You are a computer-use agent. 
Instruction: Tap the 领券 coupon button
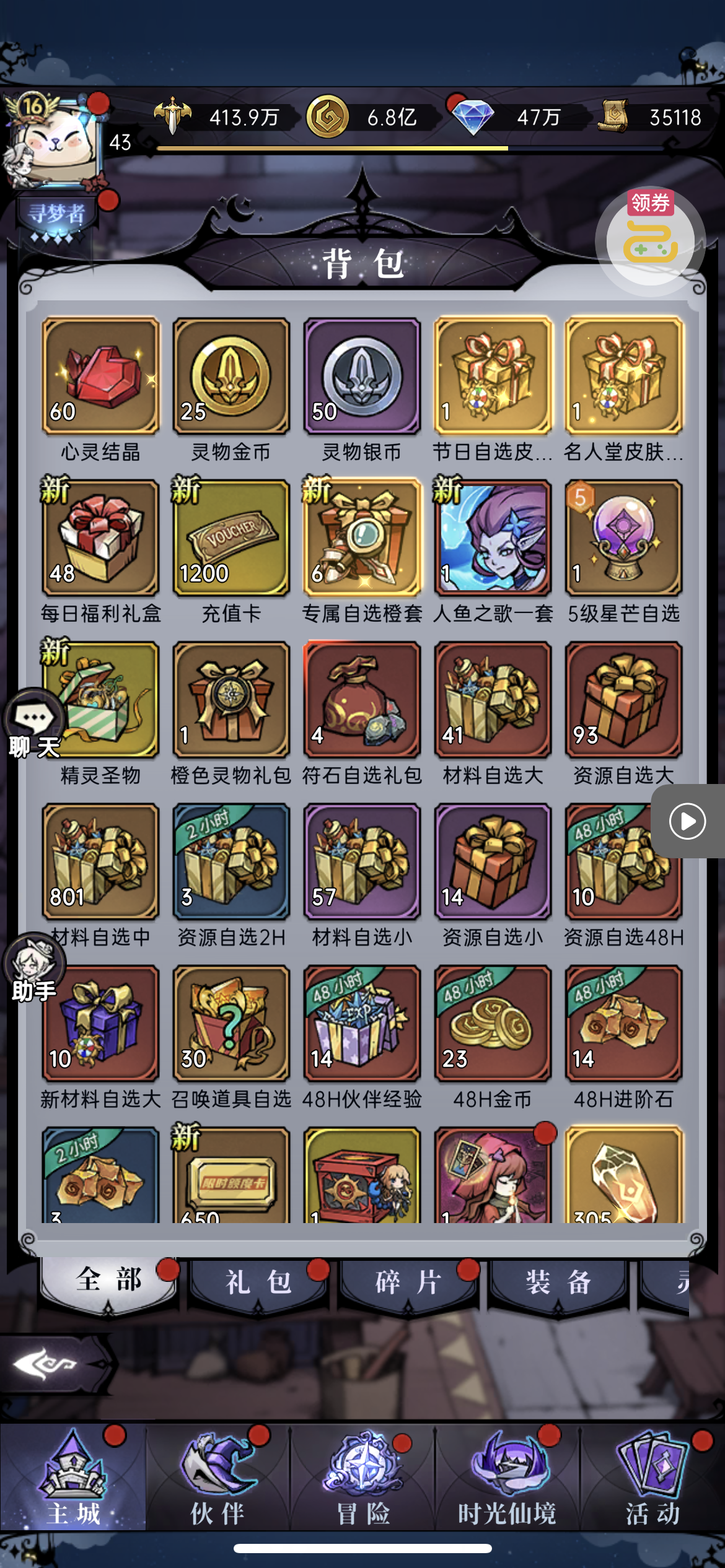coord(650,238)
